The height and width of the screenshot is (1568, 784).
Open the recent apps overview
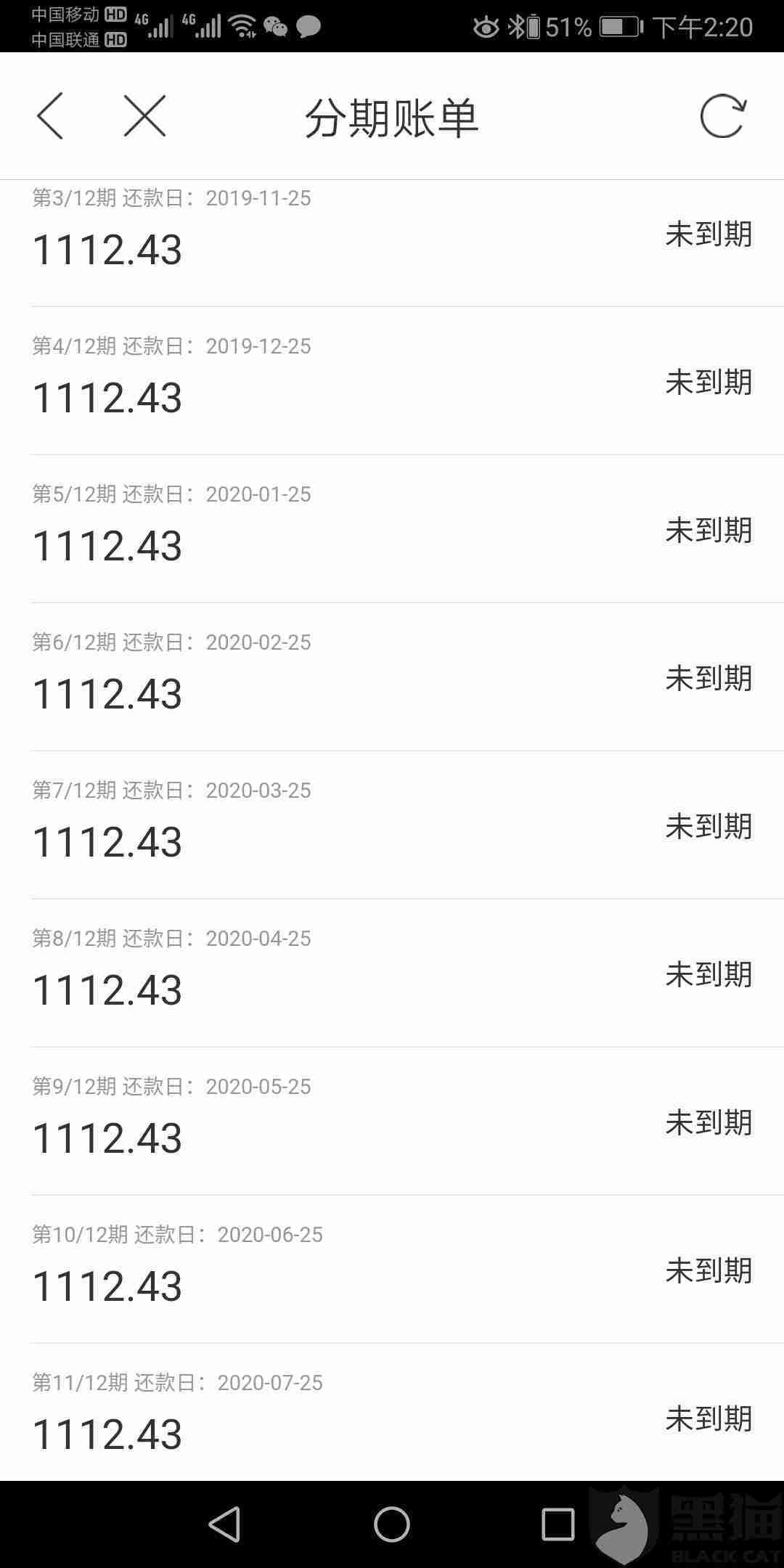pyautogui.click(x=558, y=1524)
